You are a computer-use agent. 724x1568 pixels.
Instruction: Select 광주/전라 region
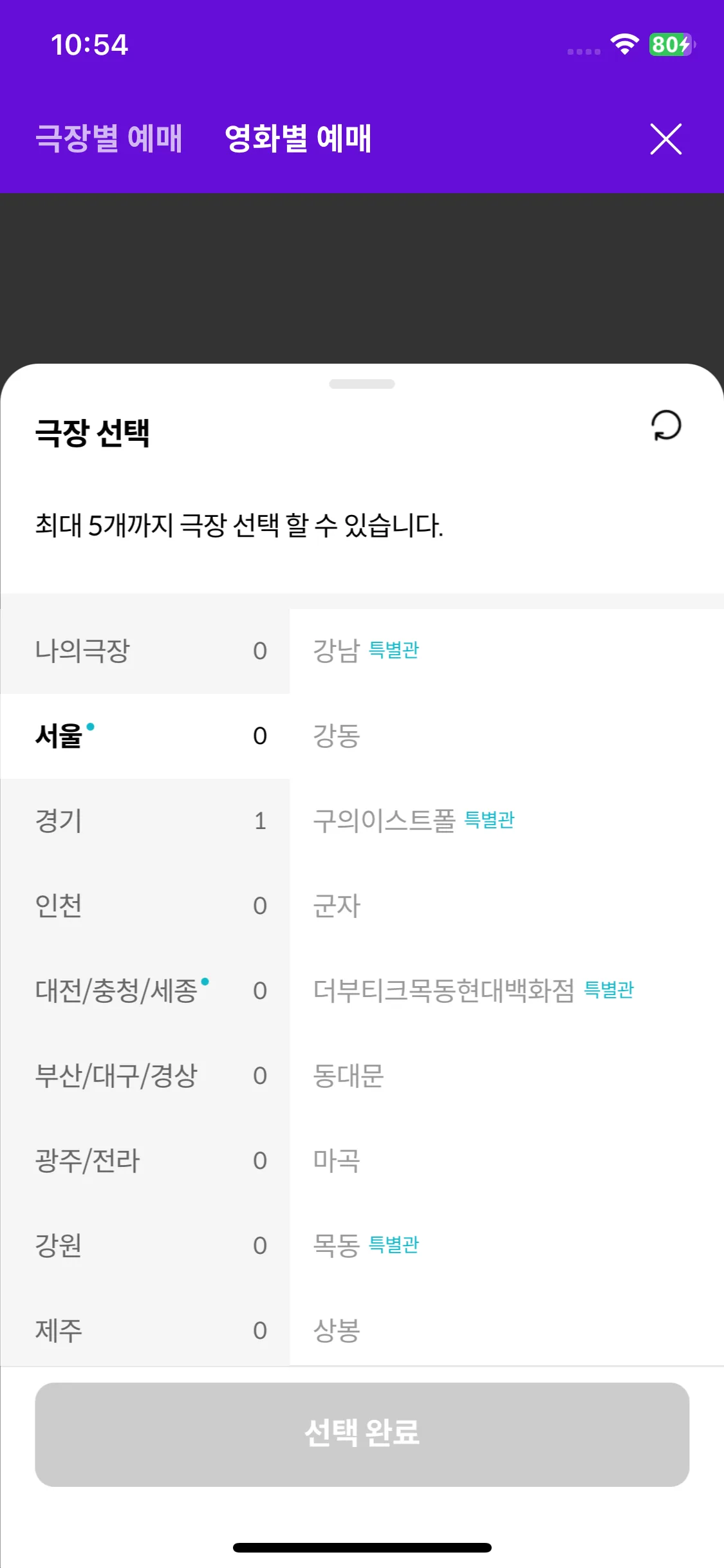coord(145,1161)
